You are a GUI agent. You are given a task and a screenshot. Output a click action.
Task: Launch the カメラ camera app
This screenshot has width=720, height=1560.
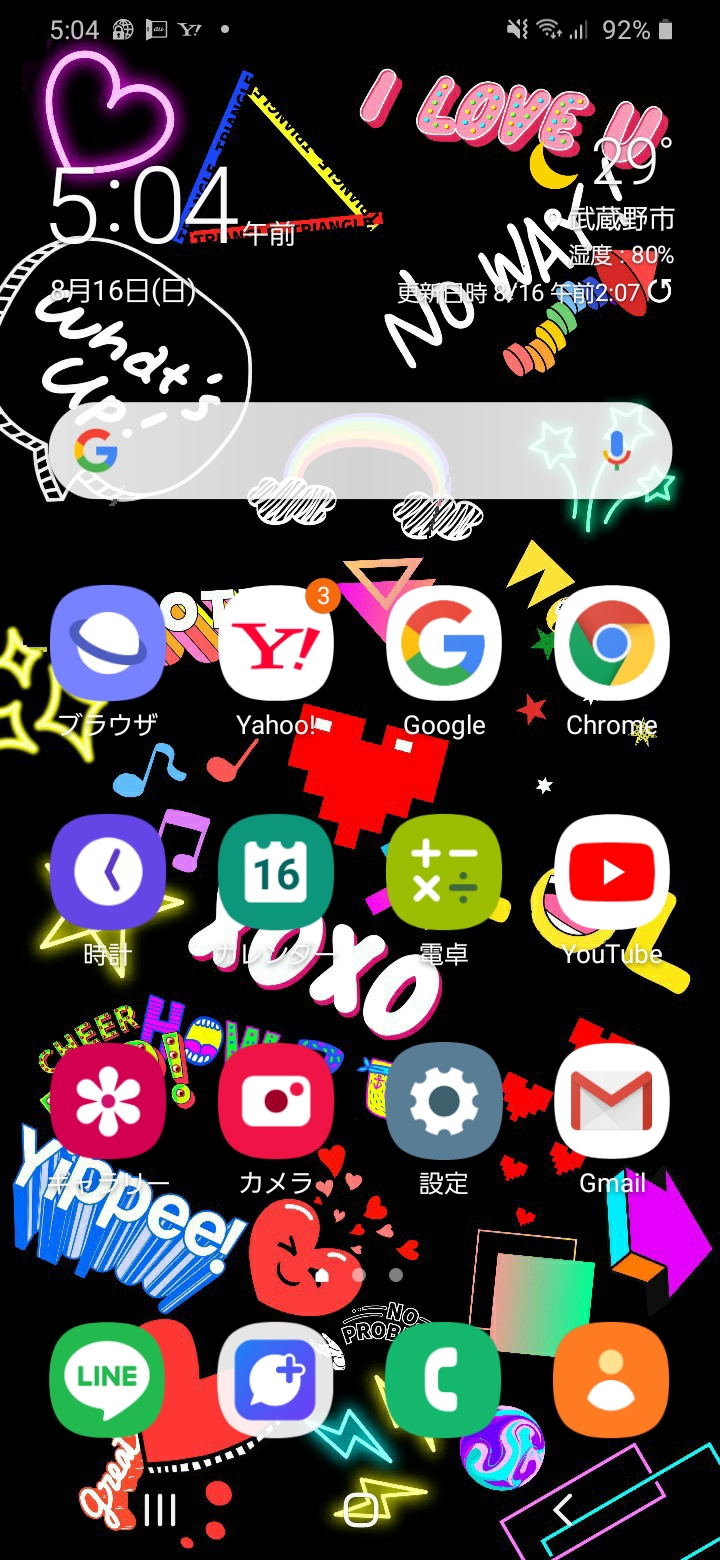point(276,1101)
